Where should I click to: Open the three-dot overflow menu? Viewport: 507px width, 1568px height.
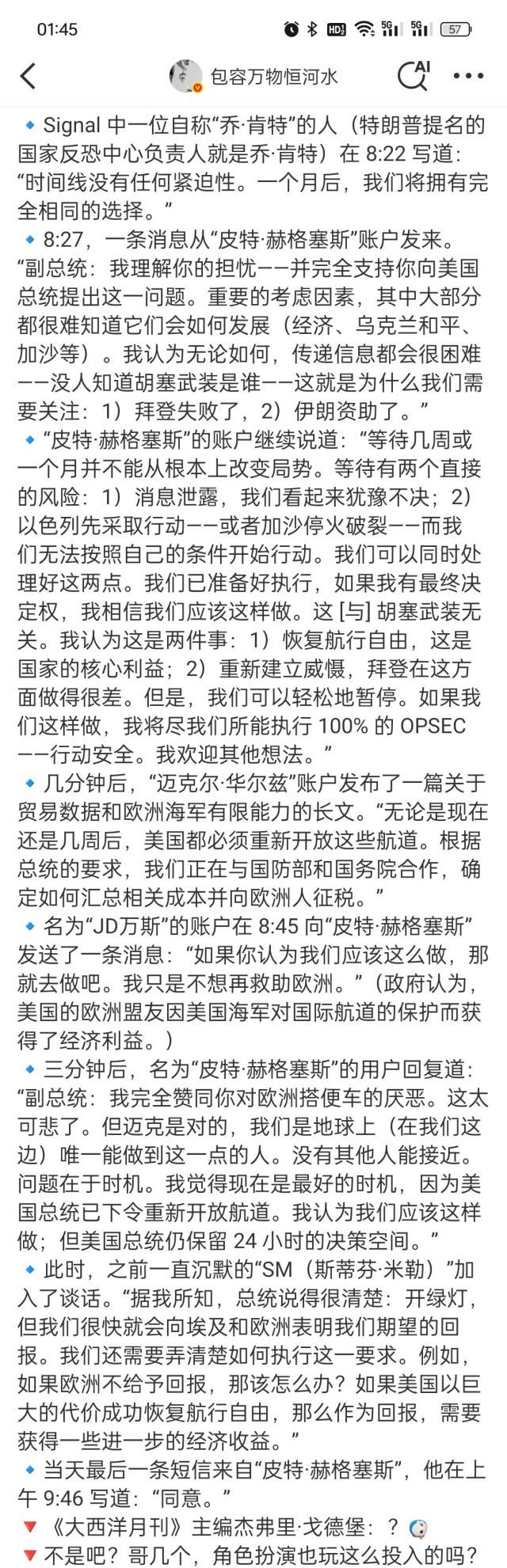coord(468,77)
